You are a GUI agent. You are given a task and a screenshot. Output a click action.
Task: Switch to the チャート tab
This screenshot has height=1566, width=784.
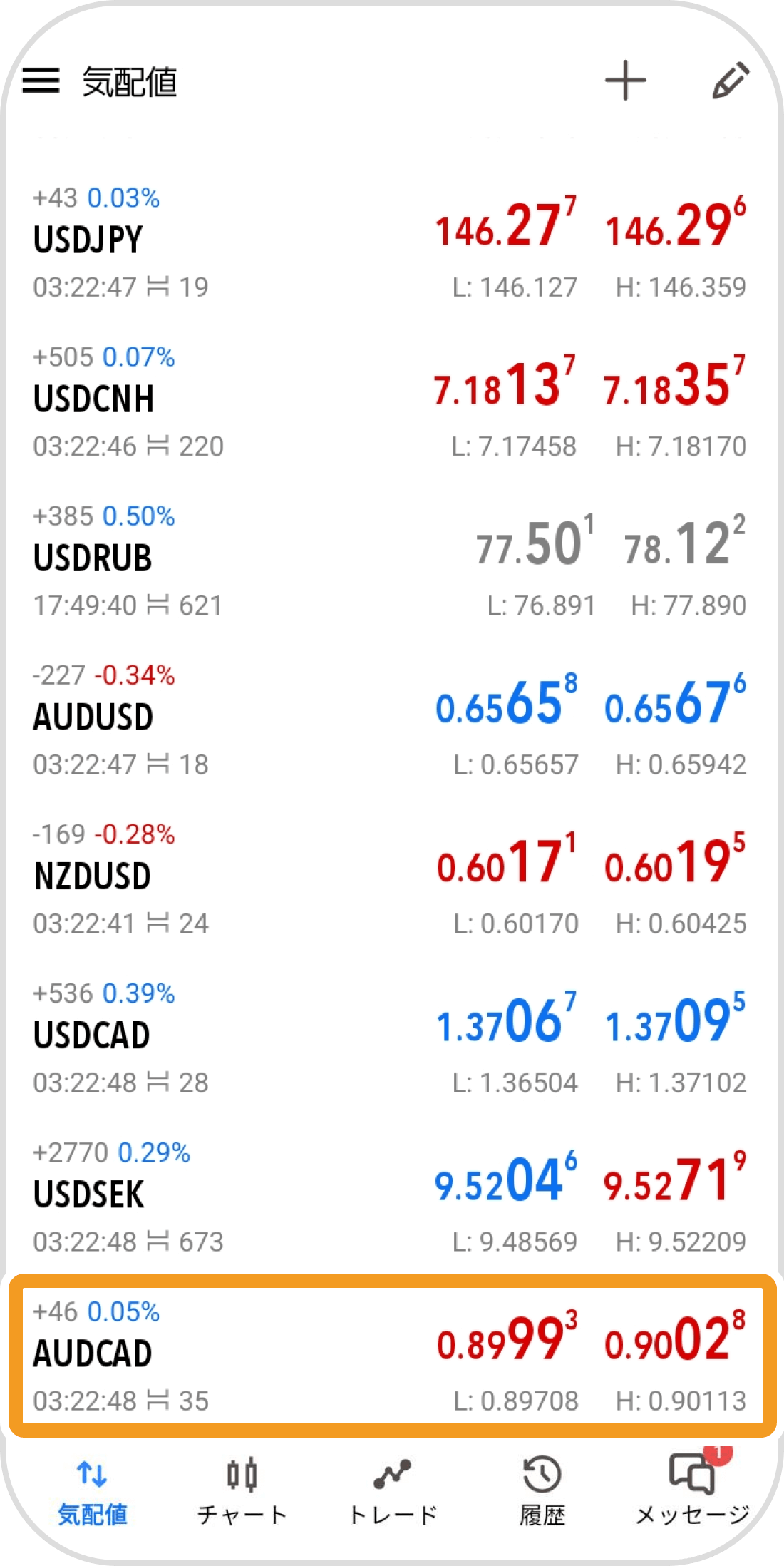(x=242, y=1491)
